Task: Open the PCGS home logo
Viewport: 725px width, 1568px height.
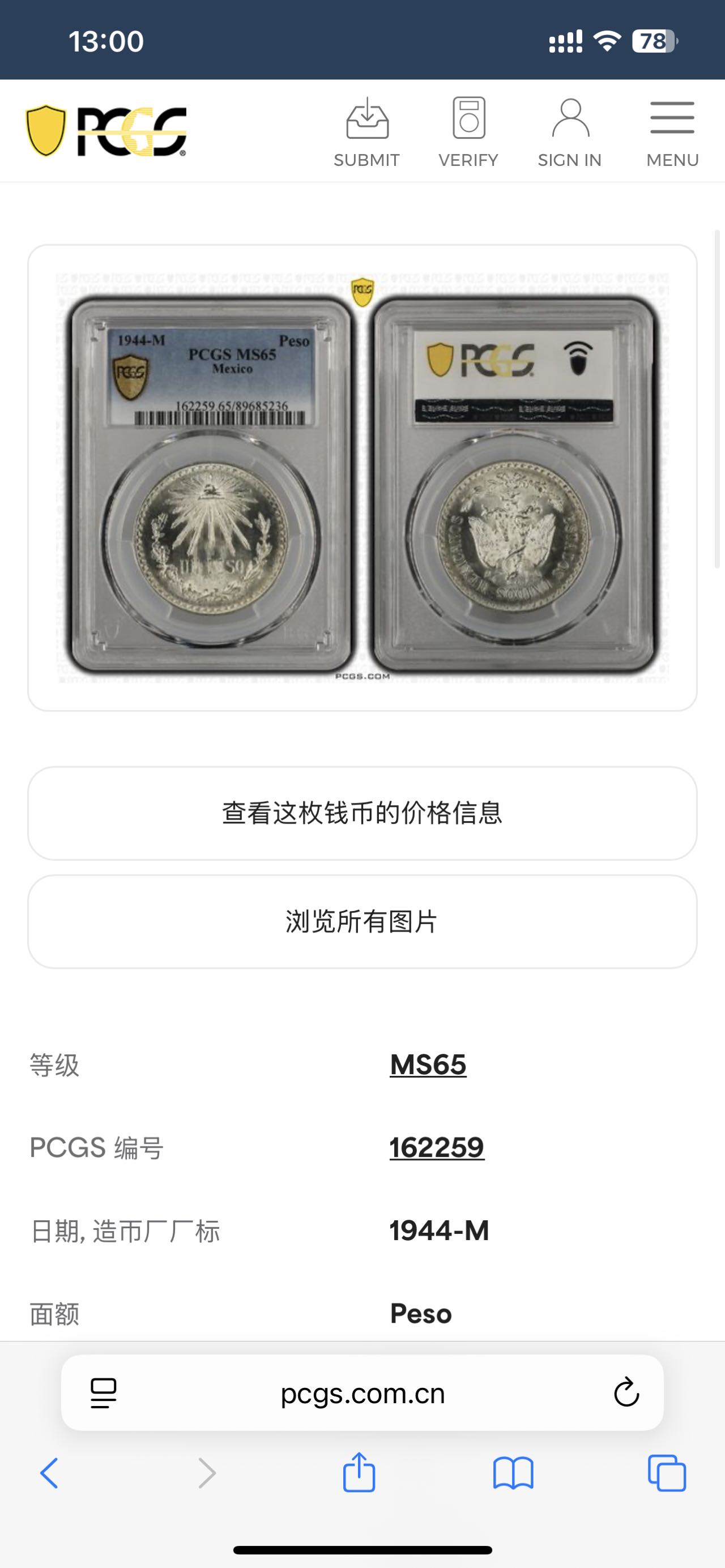Action: [x=106, y=131]
